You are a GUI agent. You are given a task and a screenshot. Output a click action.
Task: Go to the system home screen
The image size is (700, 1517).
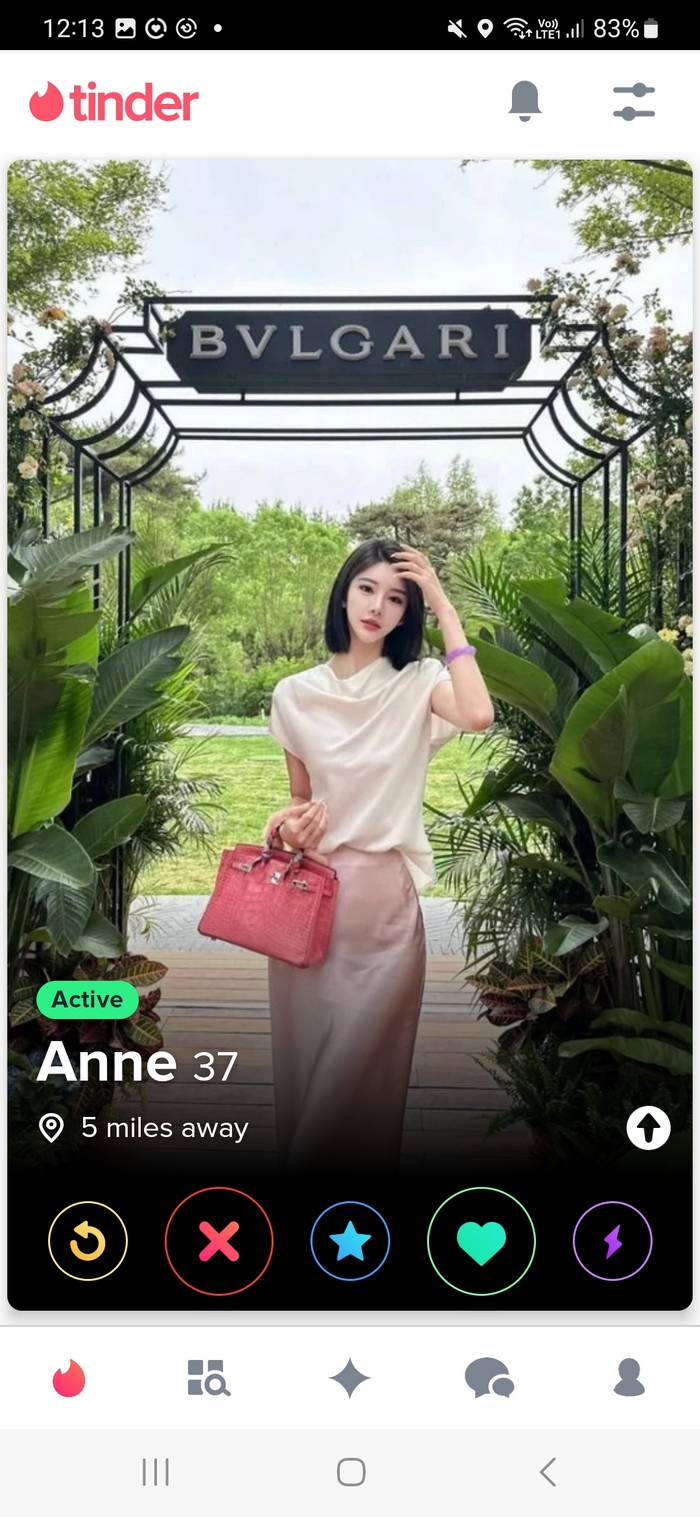351,1471
